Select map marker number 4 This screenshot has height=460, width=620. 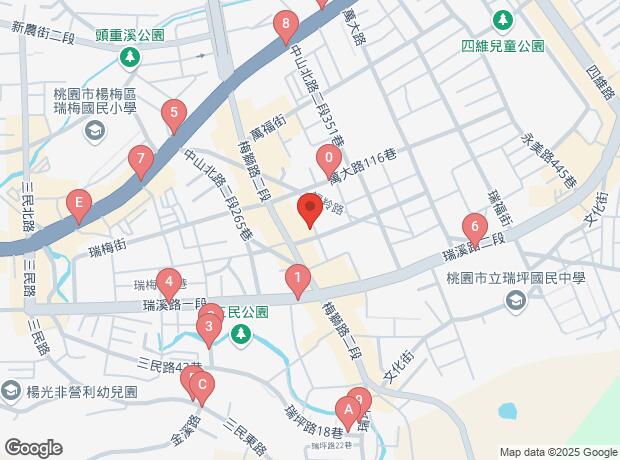pos(169,282)
